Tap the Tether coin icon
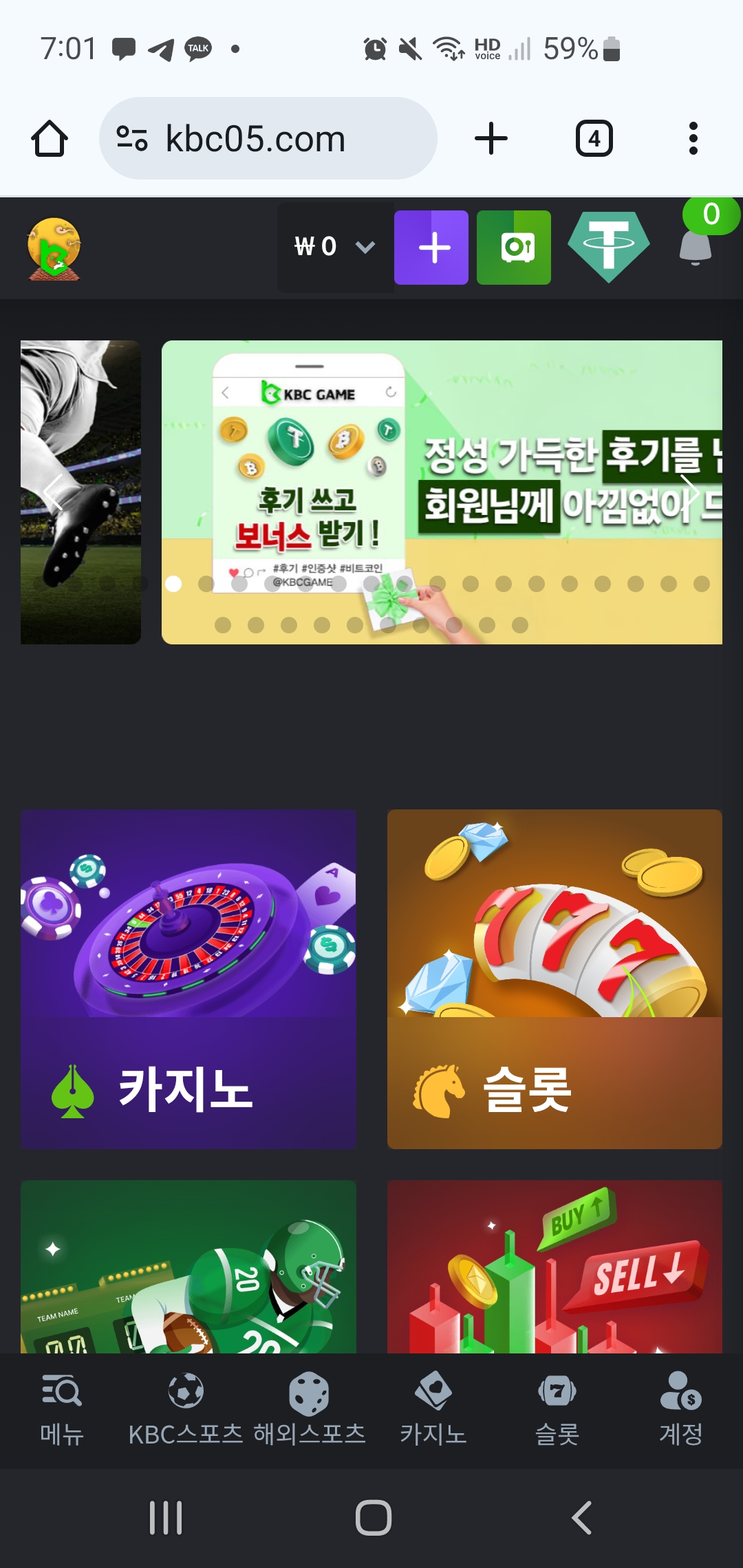 609,246
